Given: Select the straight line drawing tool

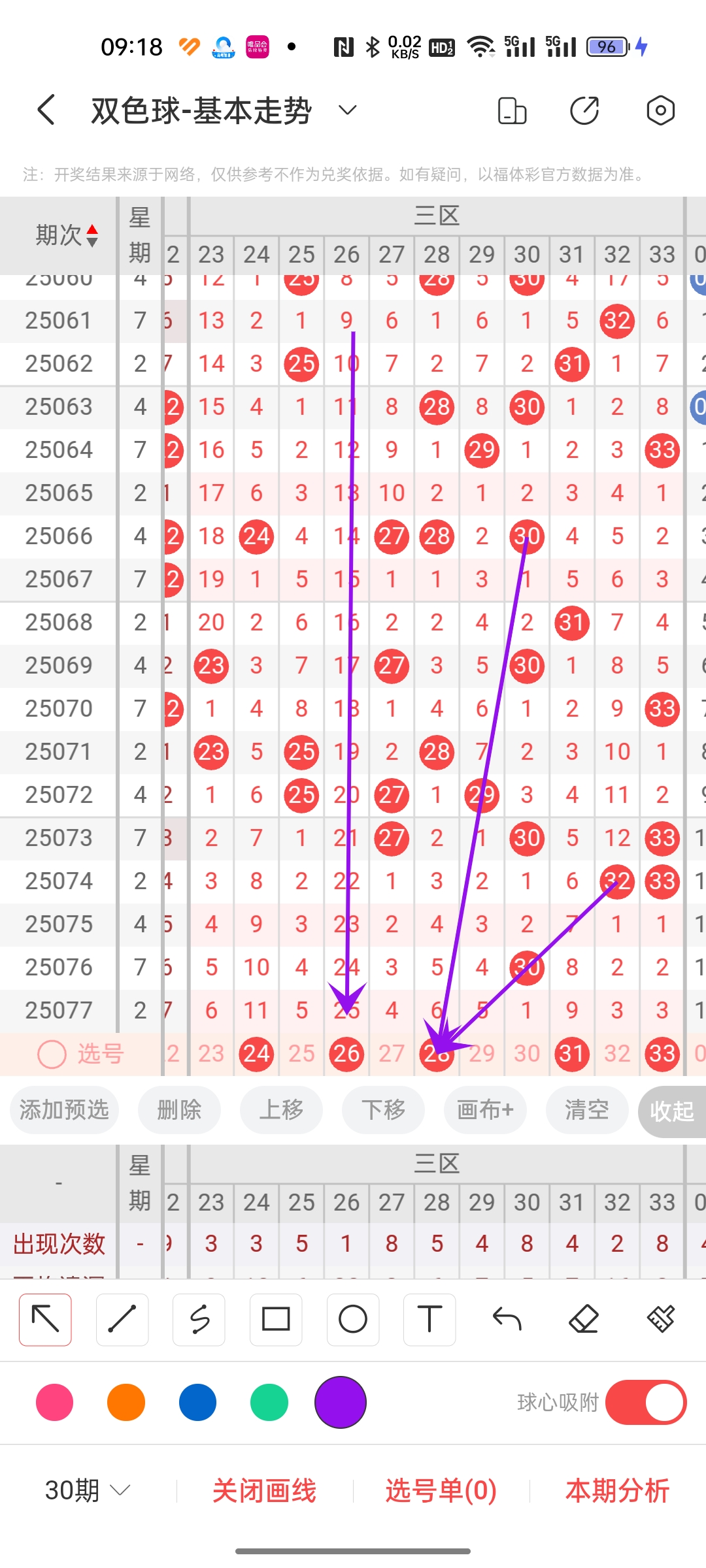Looking at the screenshot, I should pos(122,1320).
